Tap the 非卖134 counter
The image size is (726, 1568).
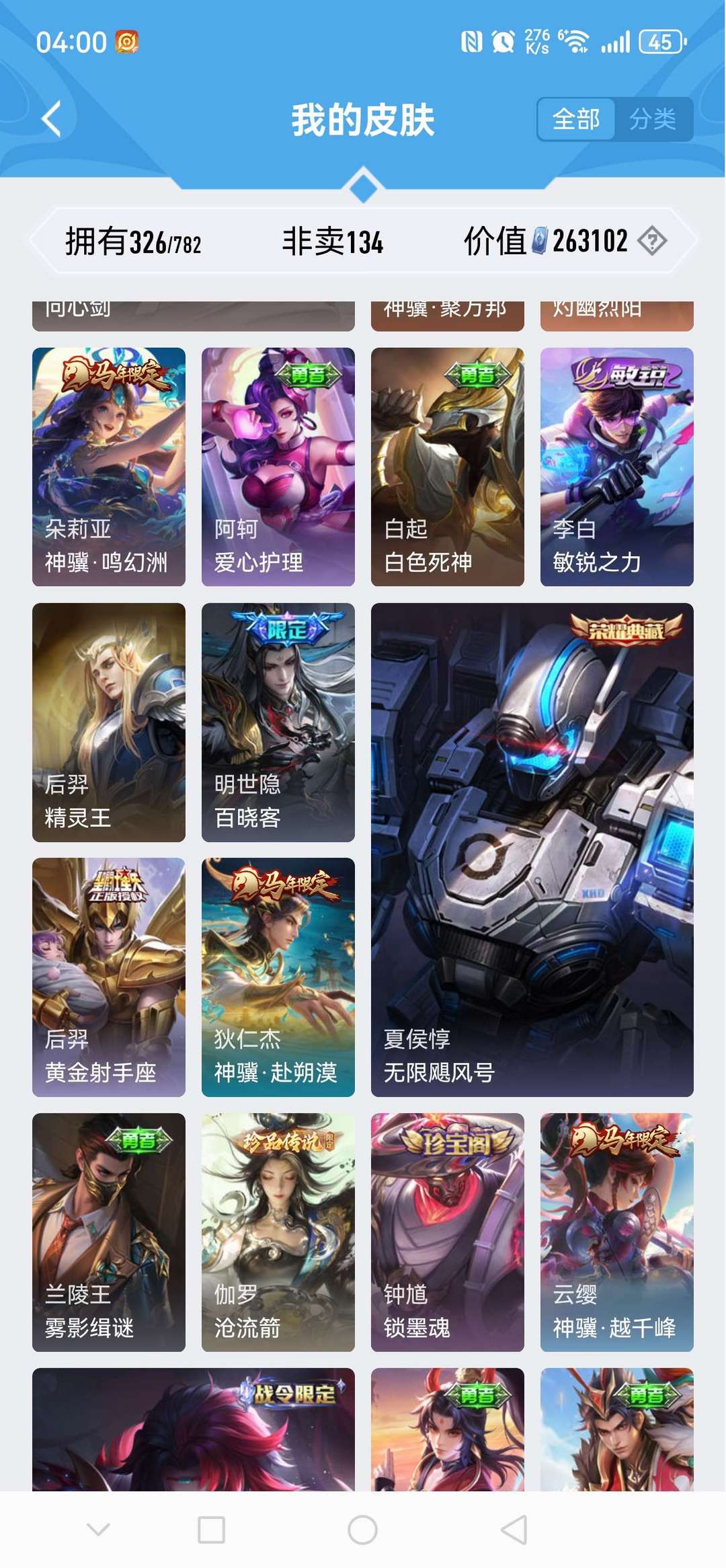pos(333,243)
